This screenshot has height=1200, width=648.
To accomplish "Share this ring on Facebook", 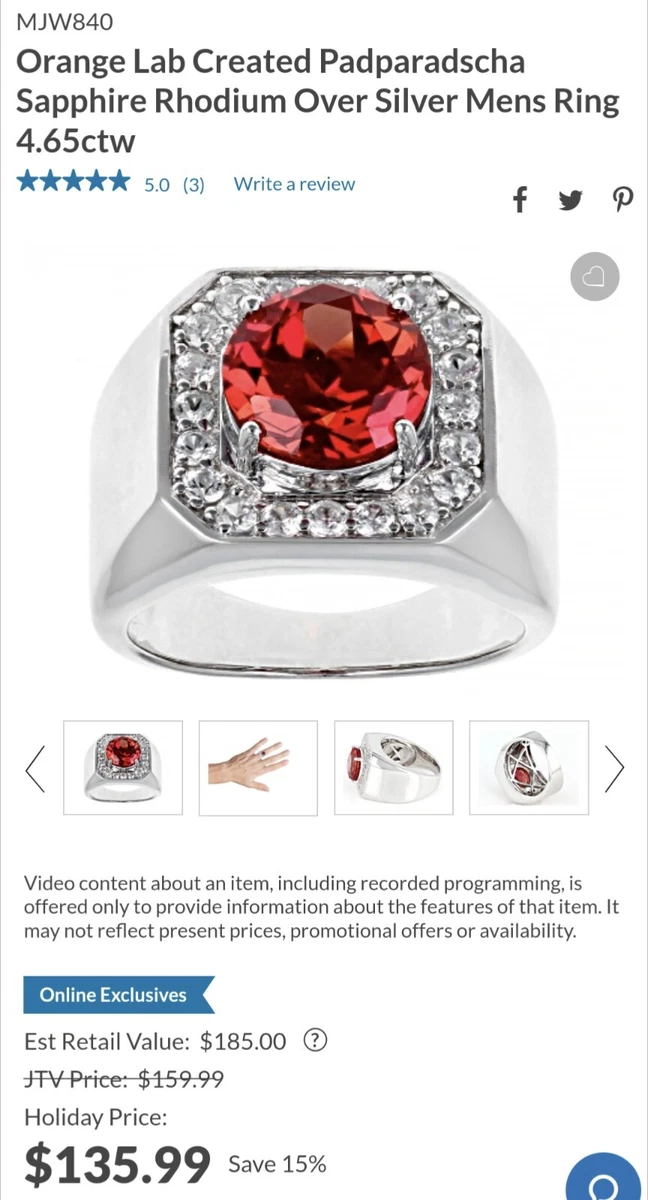I will tap(519, 200).
